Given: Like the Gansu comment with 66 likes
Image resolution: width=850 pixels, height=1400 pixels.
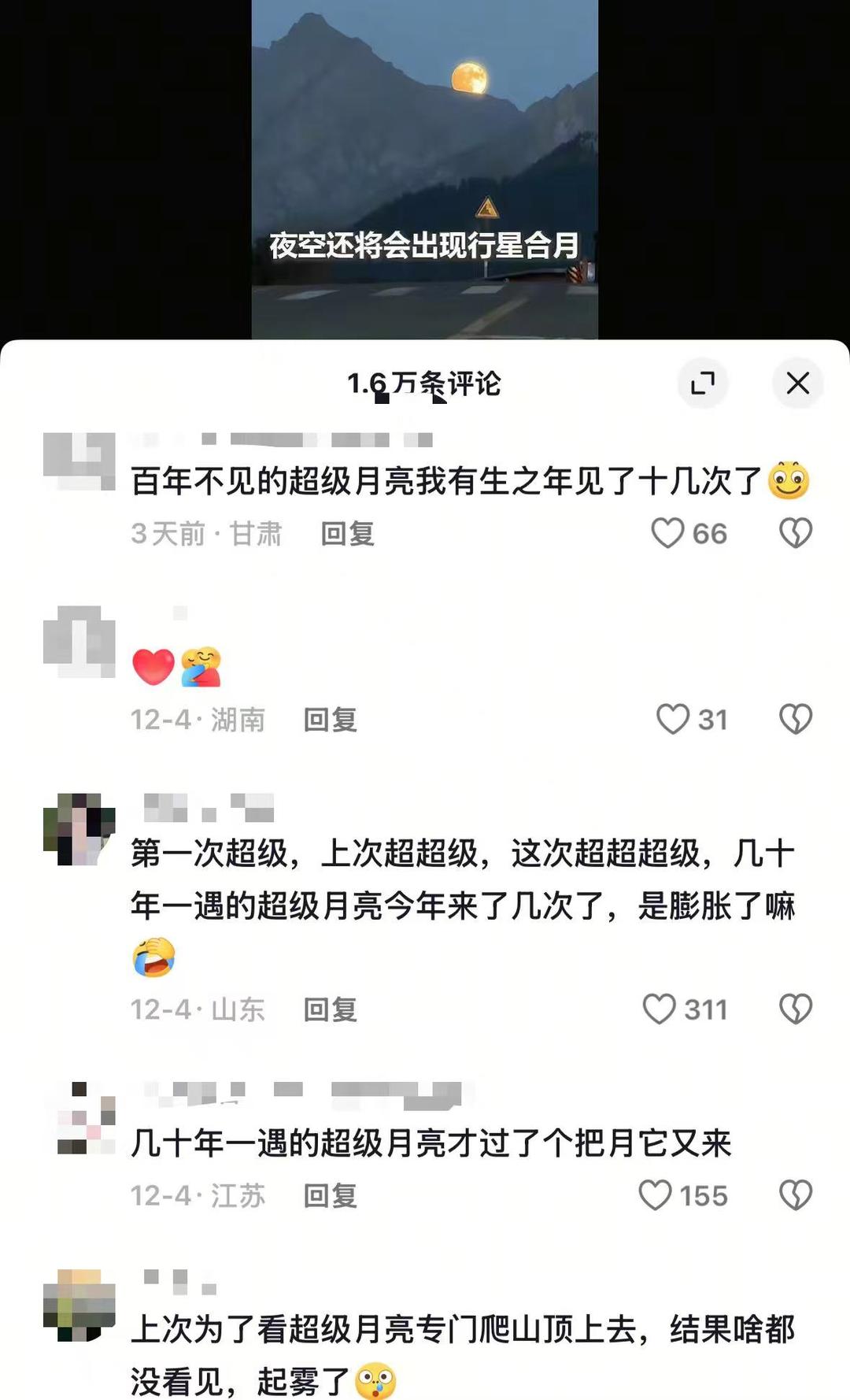Looking at the screenshot, I should point(667,533).
